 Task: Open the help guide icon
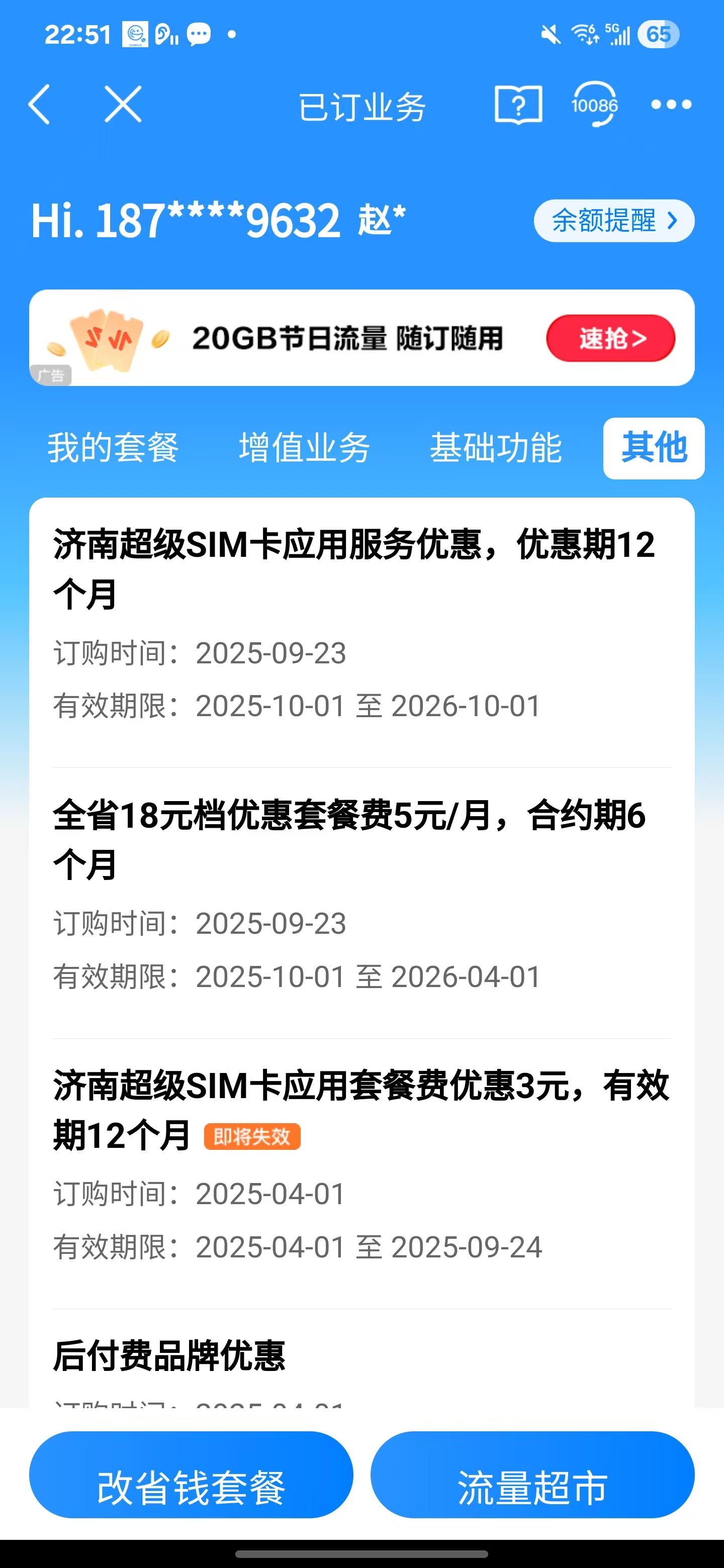pyautogui.click(x=517, y=105)
